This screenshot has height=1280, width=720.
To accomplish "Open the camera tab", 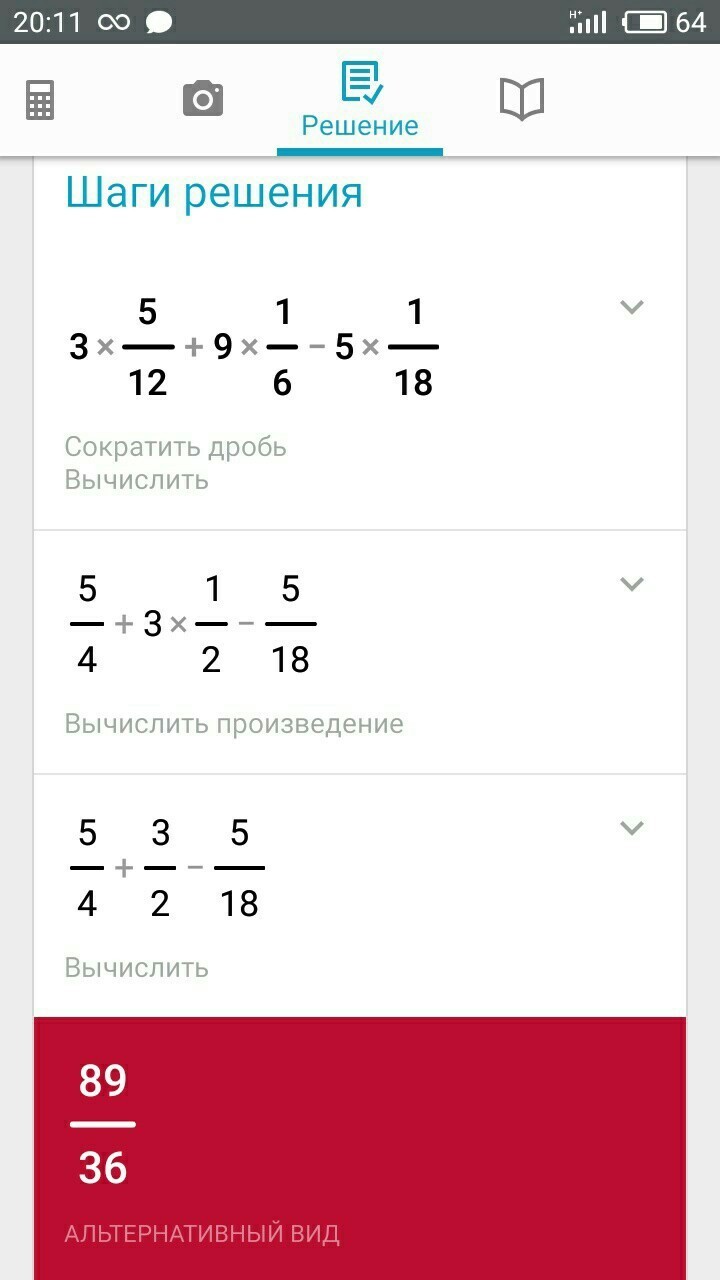I will (202, 99).
